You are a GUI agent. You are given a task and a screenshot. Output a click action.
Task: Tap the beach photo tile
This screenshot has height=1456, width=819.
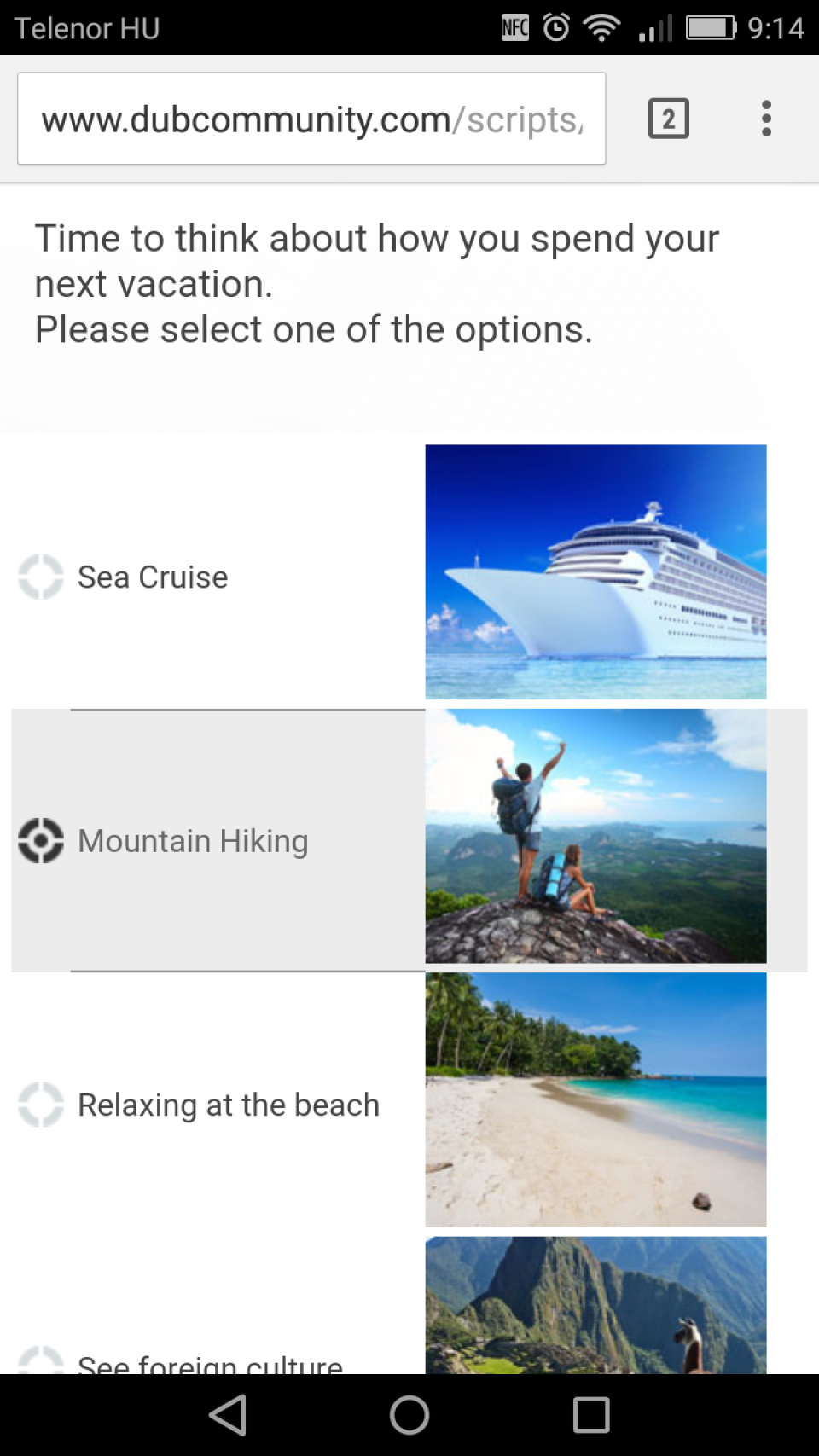click(595, 1099)
